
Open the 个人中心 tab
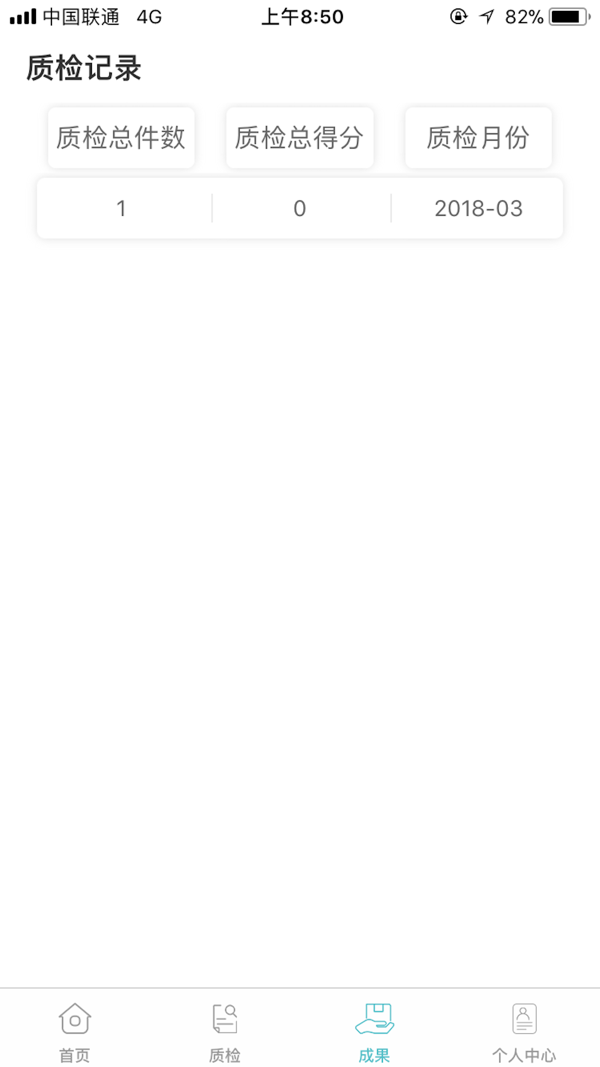click(524, 1030)
